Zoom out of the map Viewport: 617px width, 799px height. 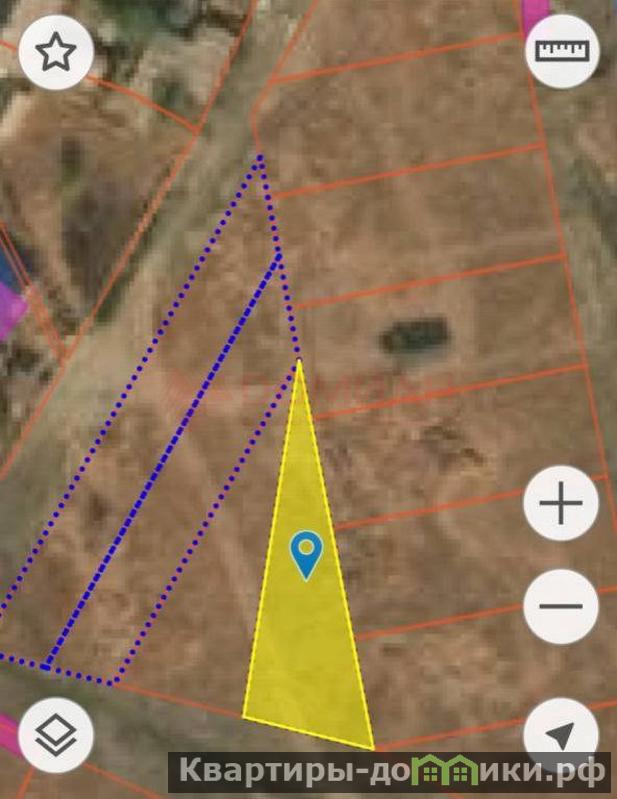(561, 606)
